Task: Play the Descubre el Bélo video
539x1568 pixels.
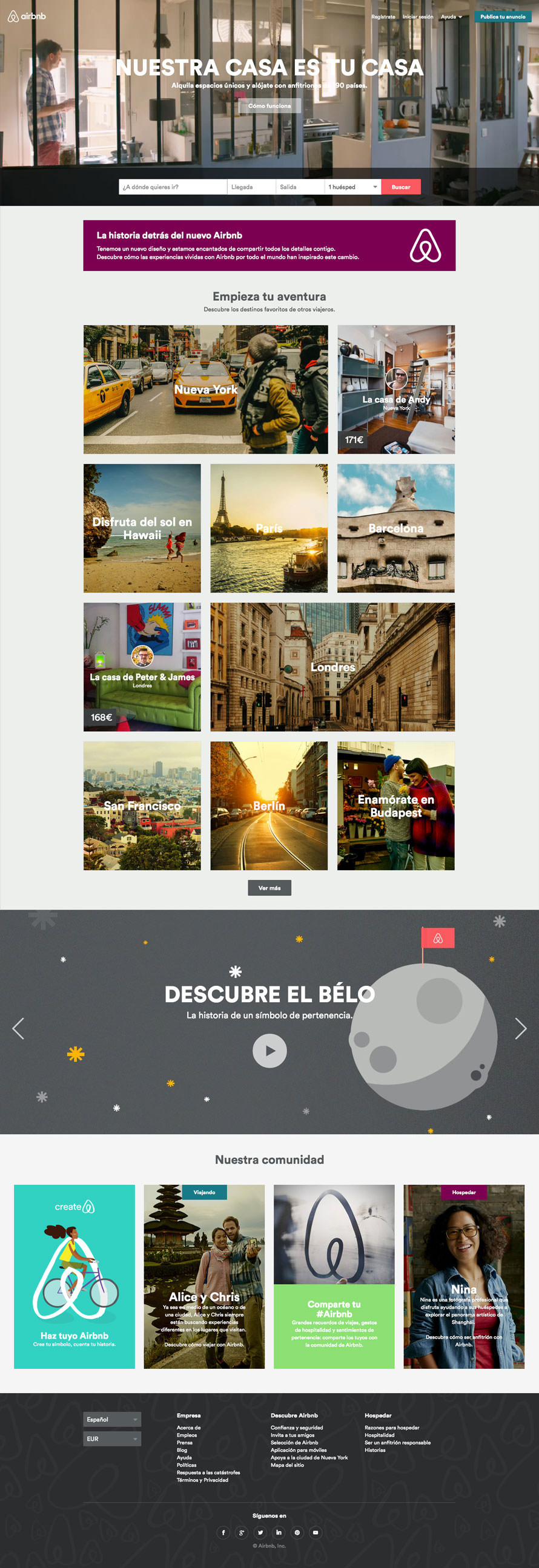Action: pos(269,1051)
